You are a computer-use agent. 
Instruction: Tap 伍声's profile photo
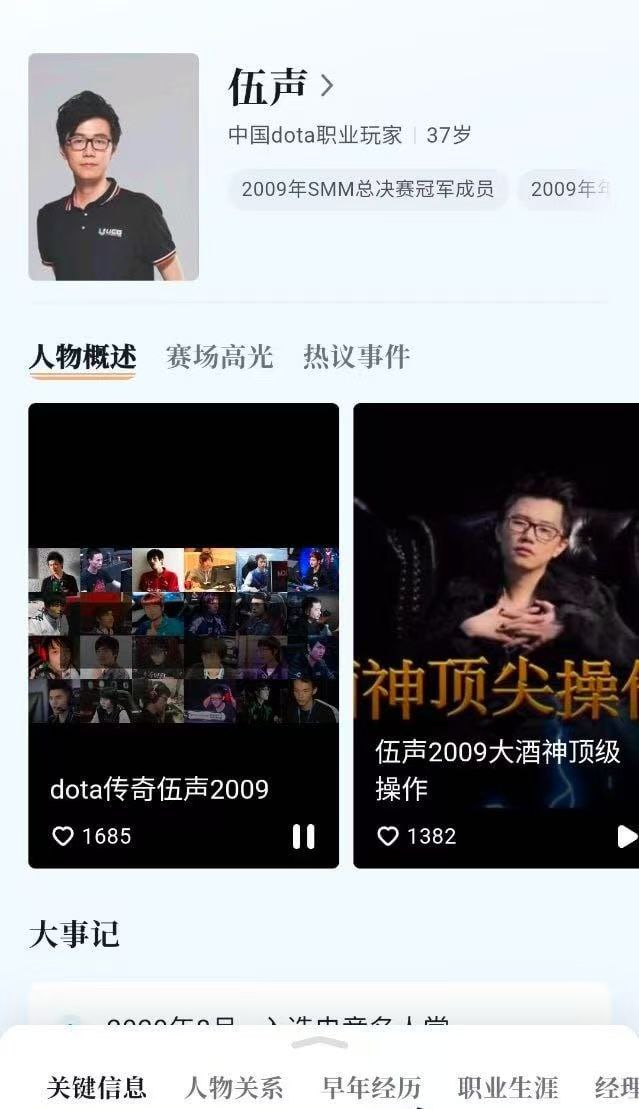[113, 167]
